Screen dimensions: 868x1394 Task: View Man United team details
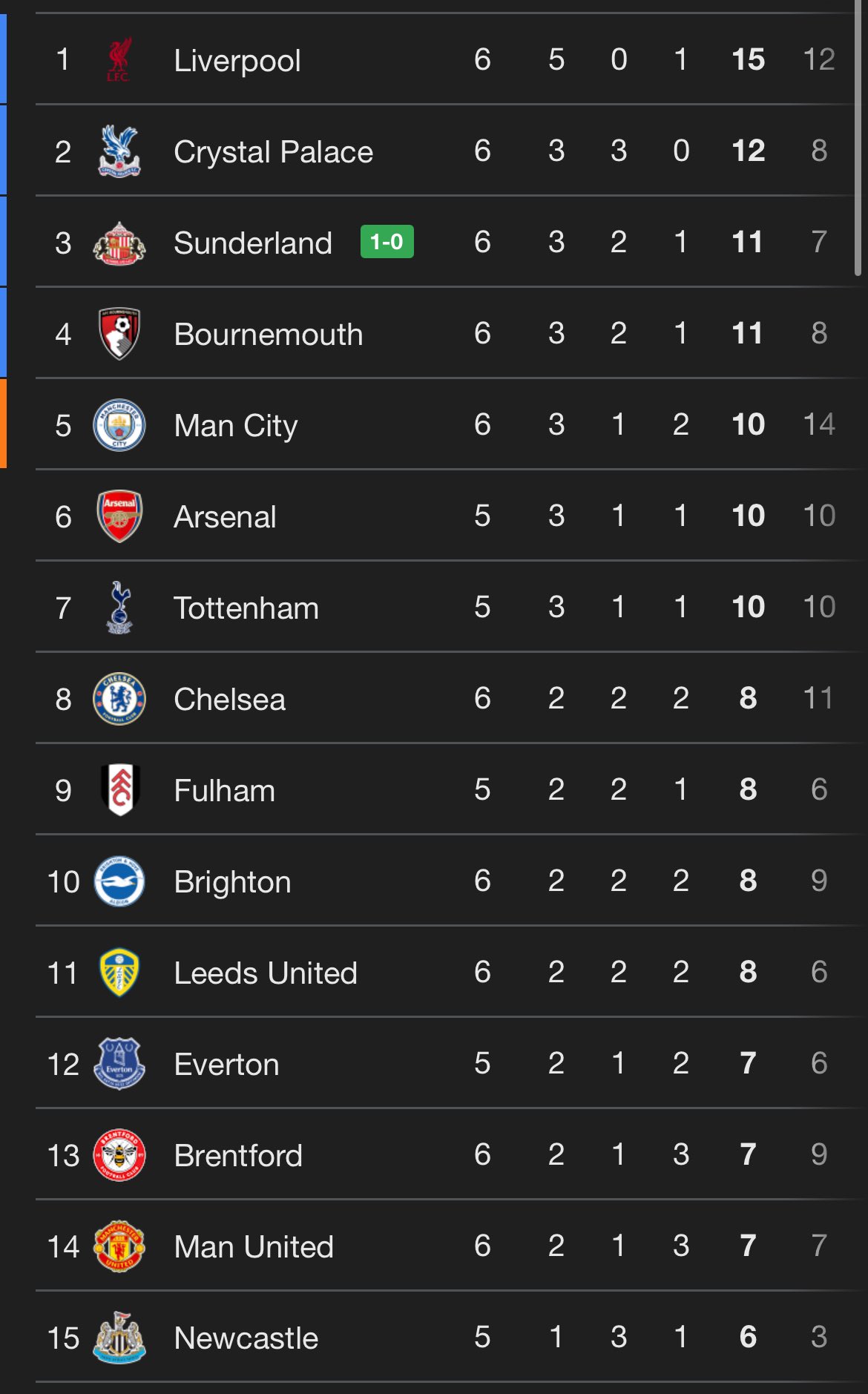pyautogui.click(x=445, y=1246)
